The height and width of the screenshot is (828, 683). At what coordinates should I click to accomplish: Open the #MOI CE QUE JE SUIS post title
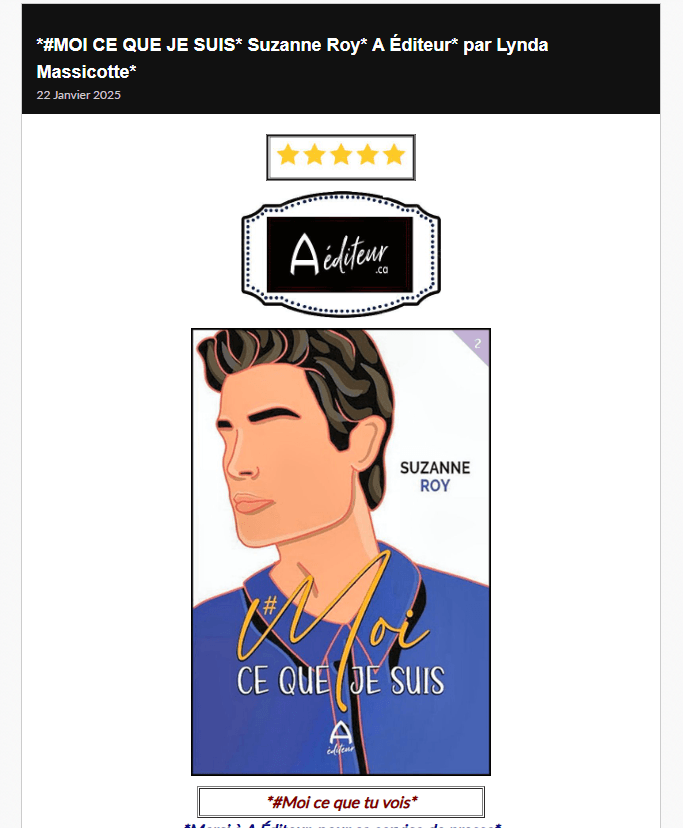[292, 58]
